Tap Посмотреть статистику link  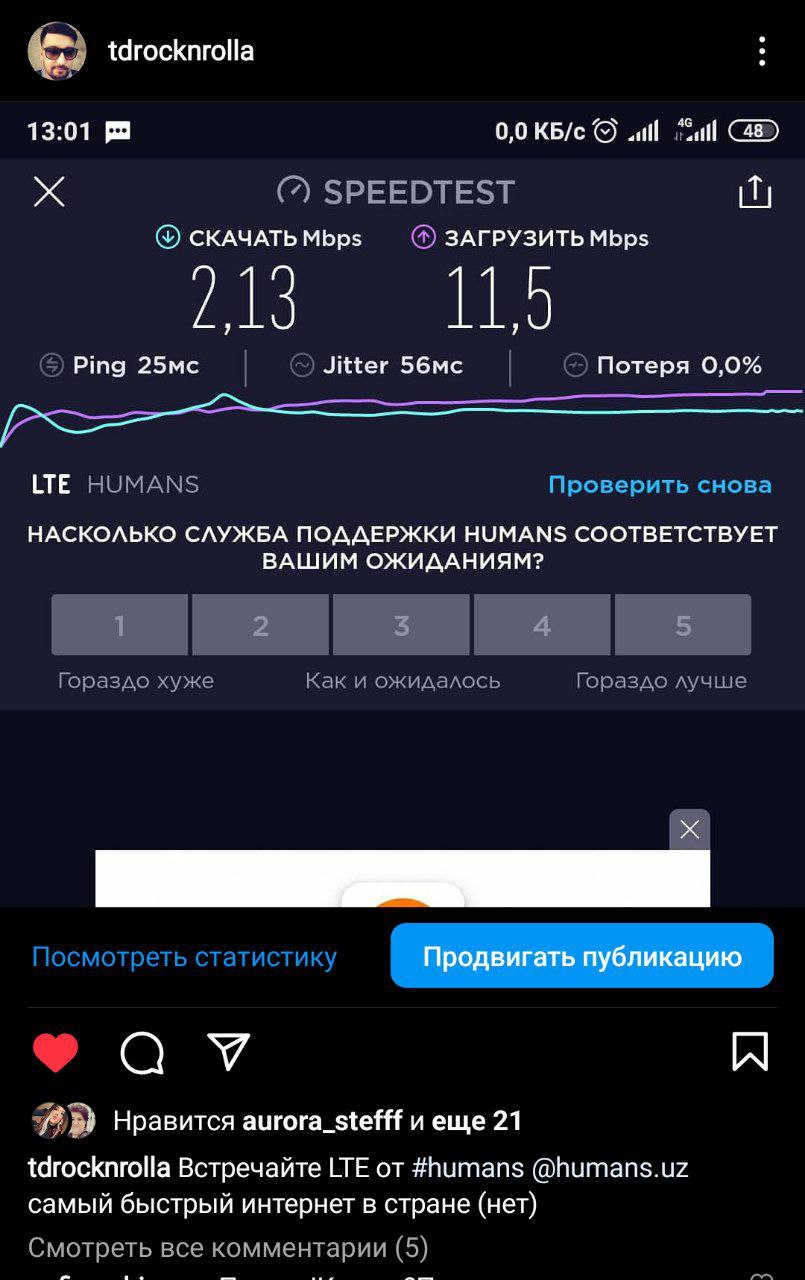coord(184,957)
